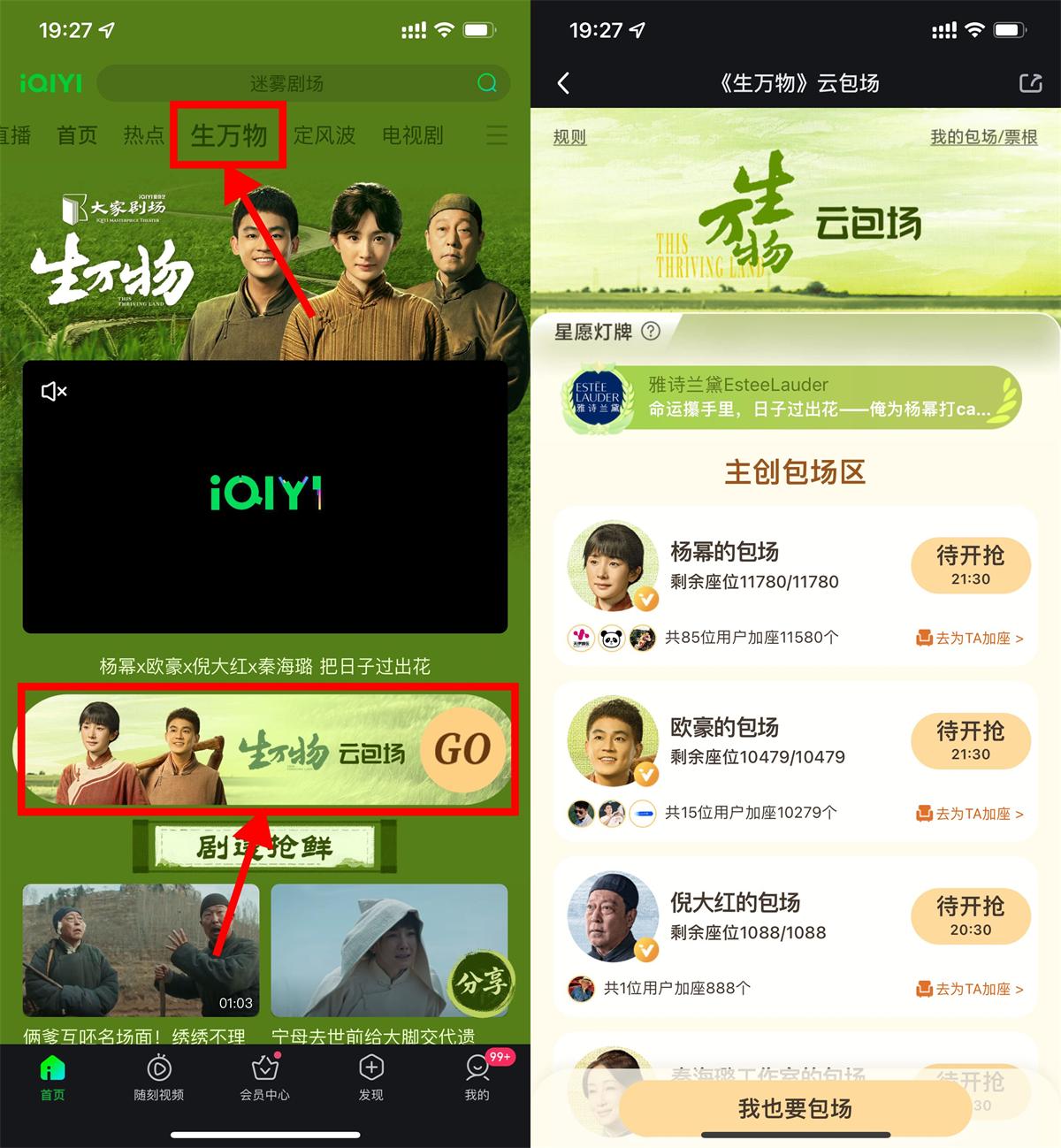1061x1148 pixels.
Task: Open the 我的 profile tab
Action: click(477, 1076)
